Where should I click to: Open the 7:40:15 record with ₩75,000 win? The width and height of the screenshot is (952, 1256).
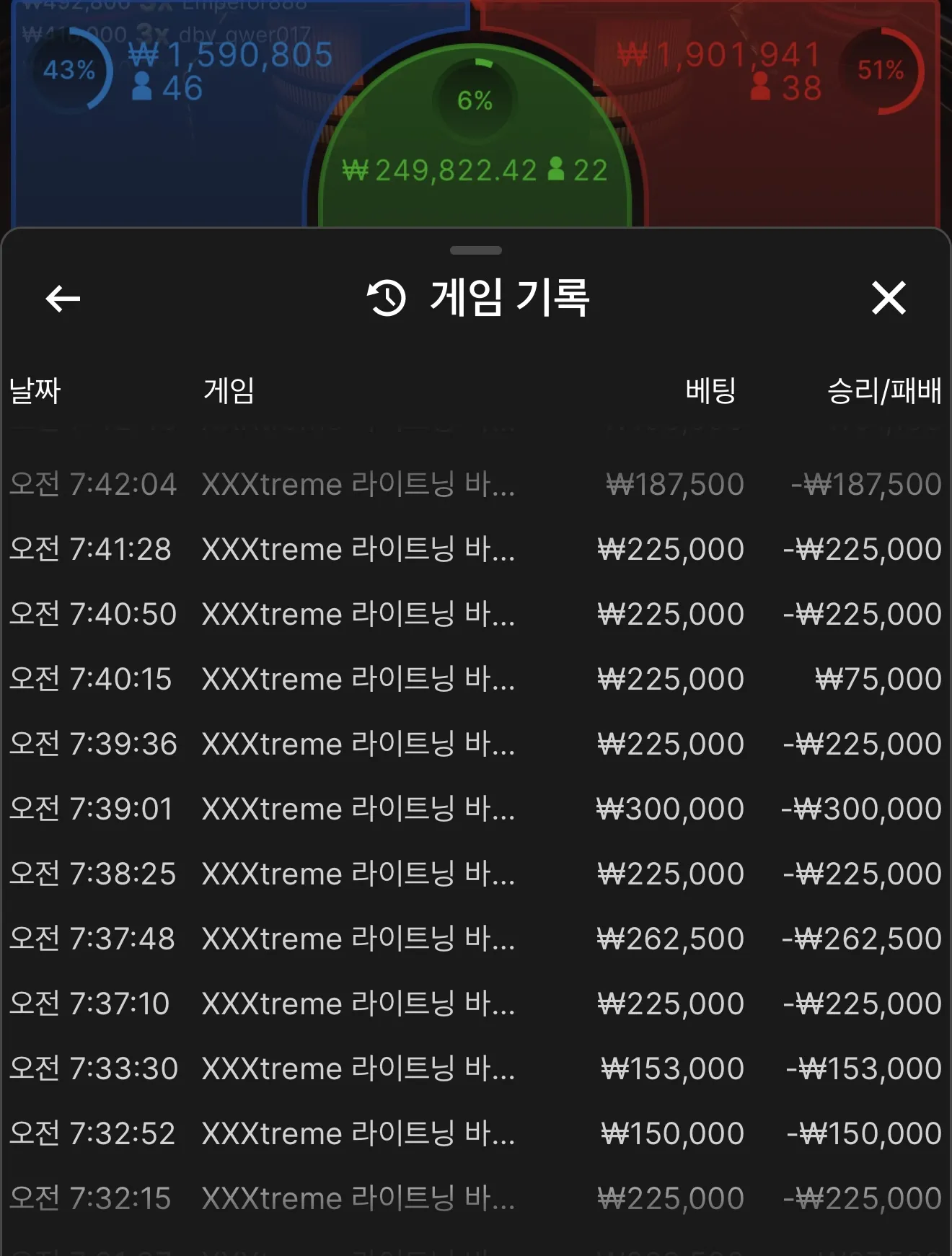(475, 680)
